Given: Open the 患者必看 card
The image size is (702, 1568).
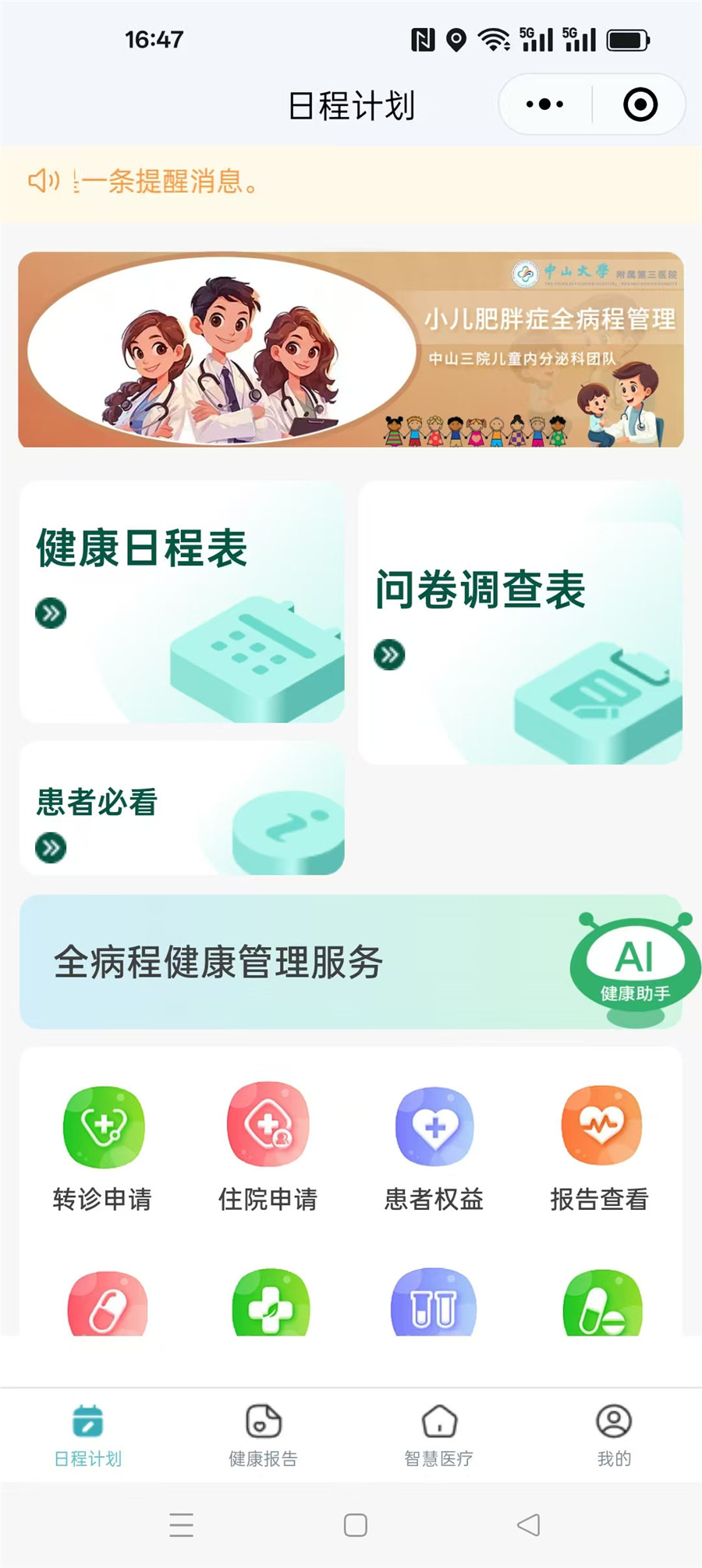Looking at the screenshot, I should (x=182, y=808).
